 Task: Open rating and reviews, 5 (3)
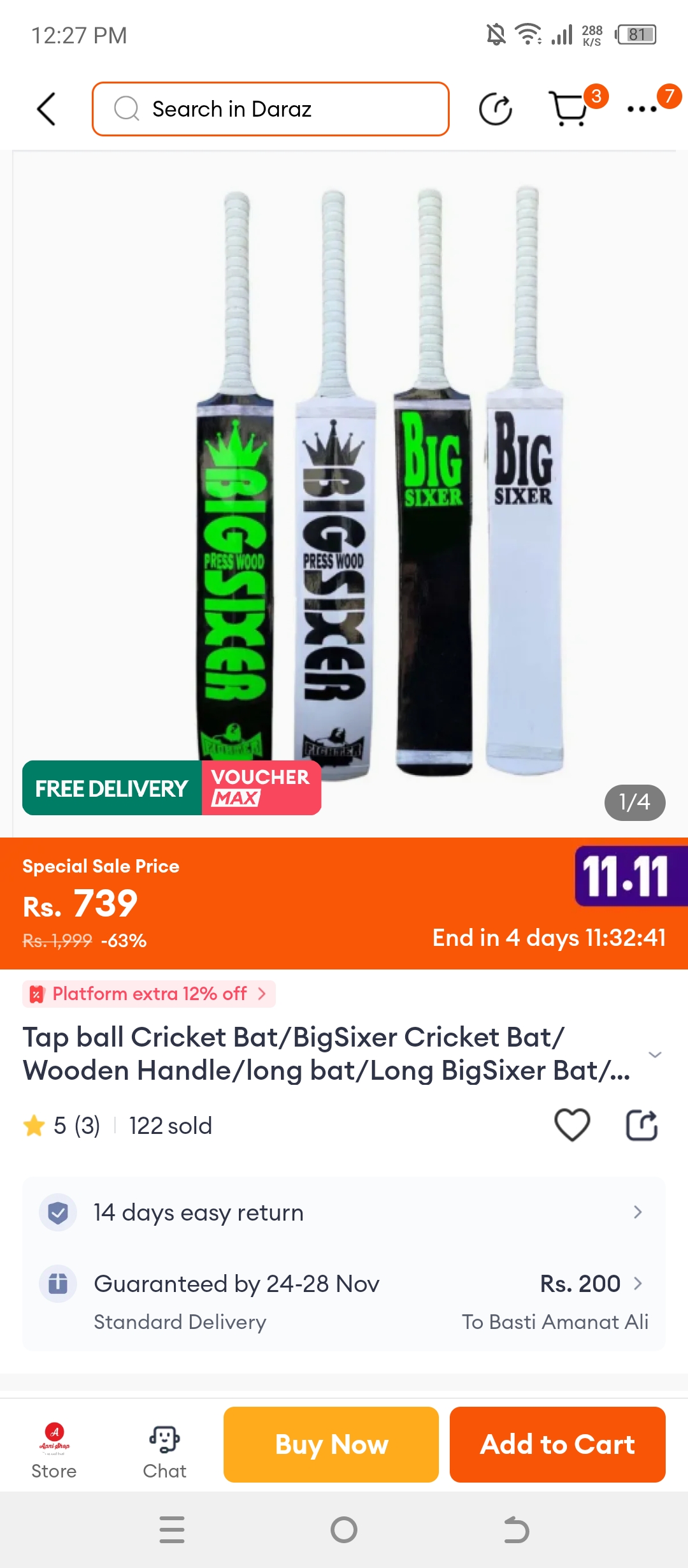click(62, 1126)
